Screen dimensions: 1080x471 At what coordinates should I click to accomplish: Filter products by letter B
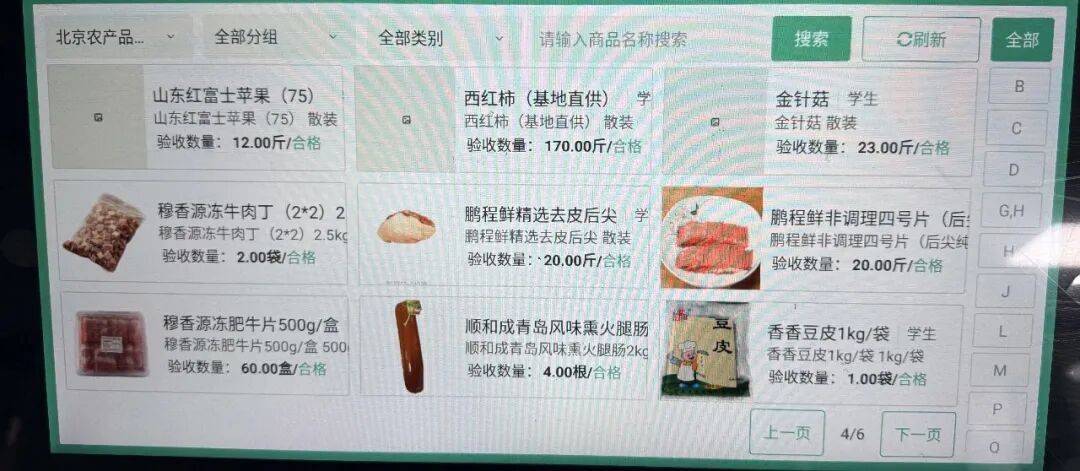tap(1018, 87)
